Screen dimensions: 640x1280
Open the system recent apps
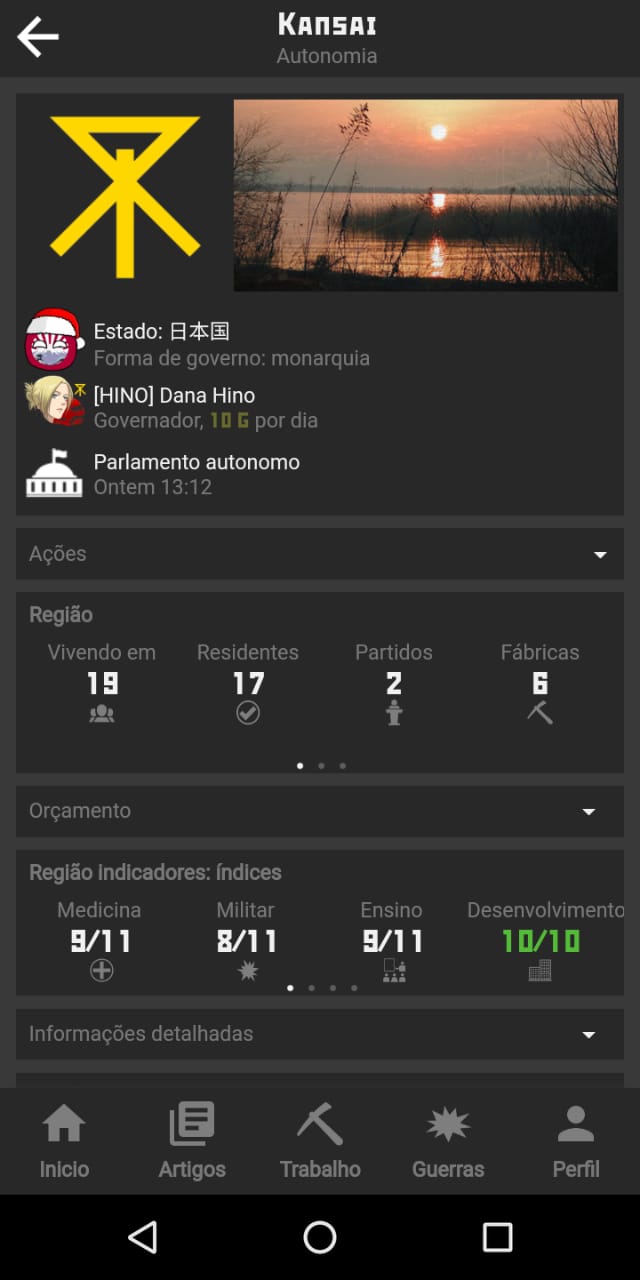tap(497, 1237)
